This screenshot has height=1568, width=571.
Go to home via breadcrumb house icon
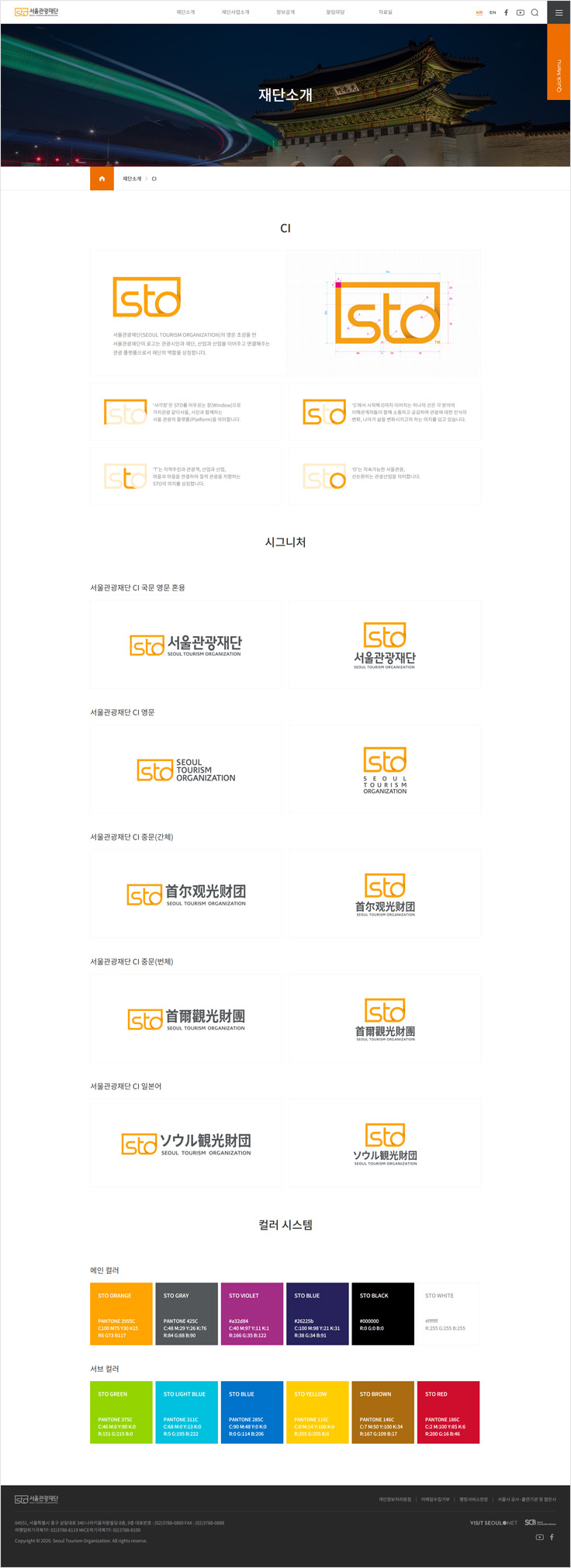(x=102, y=178)
